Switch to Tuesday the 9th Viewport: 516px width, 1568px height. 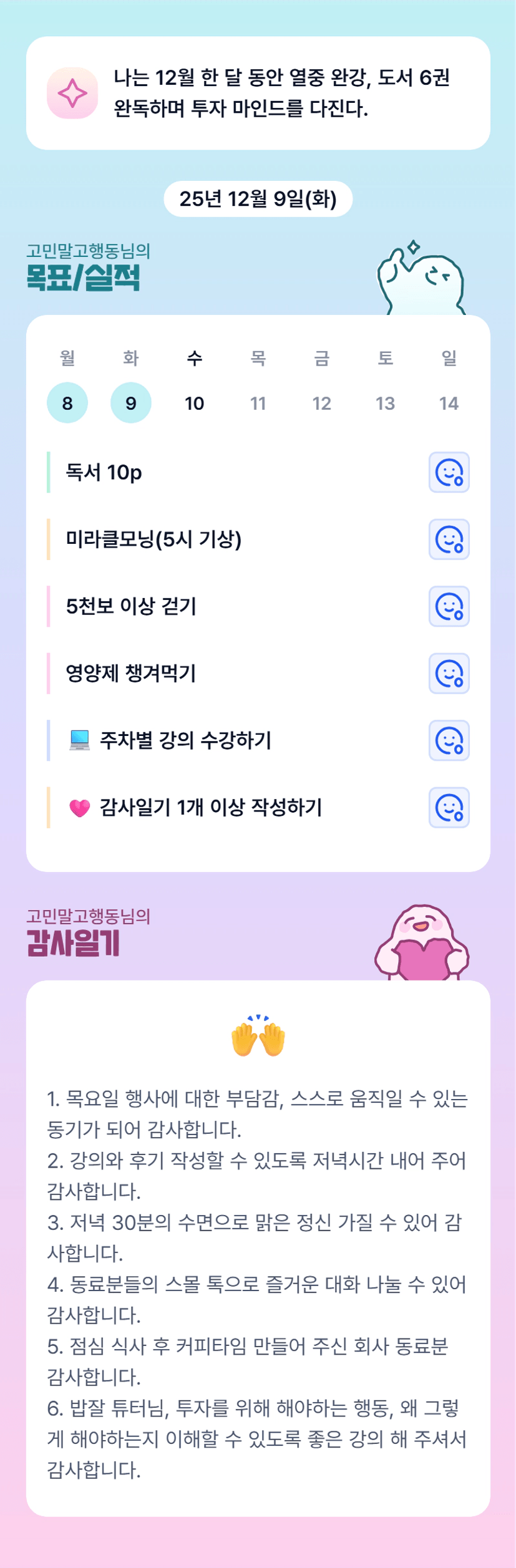(x=131, y=403)
